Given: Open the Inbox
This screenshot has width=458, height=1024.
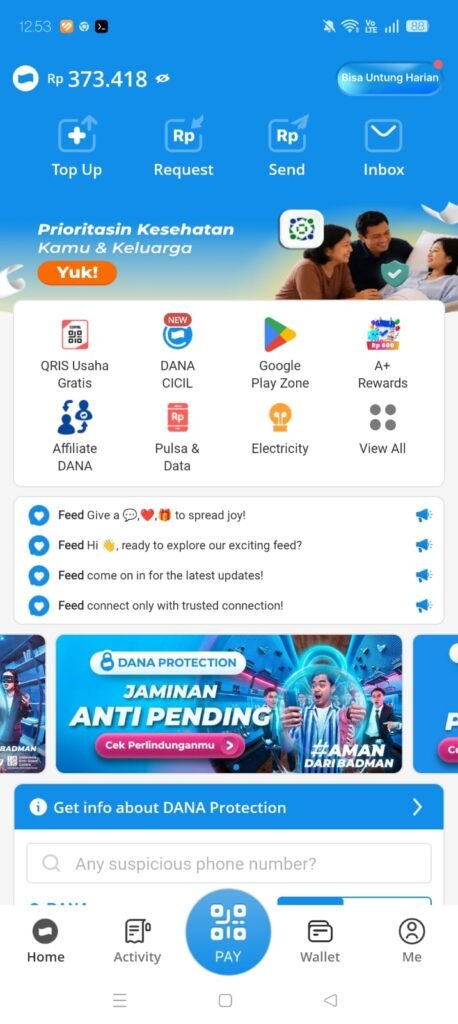Looking at the screenshot, I should click(x=384, y=147).
